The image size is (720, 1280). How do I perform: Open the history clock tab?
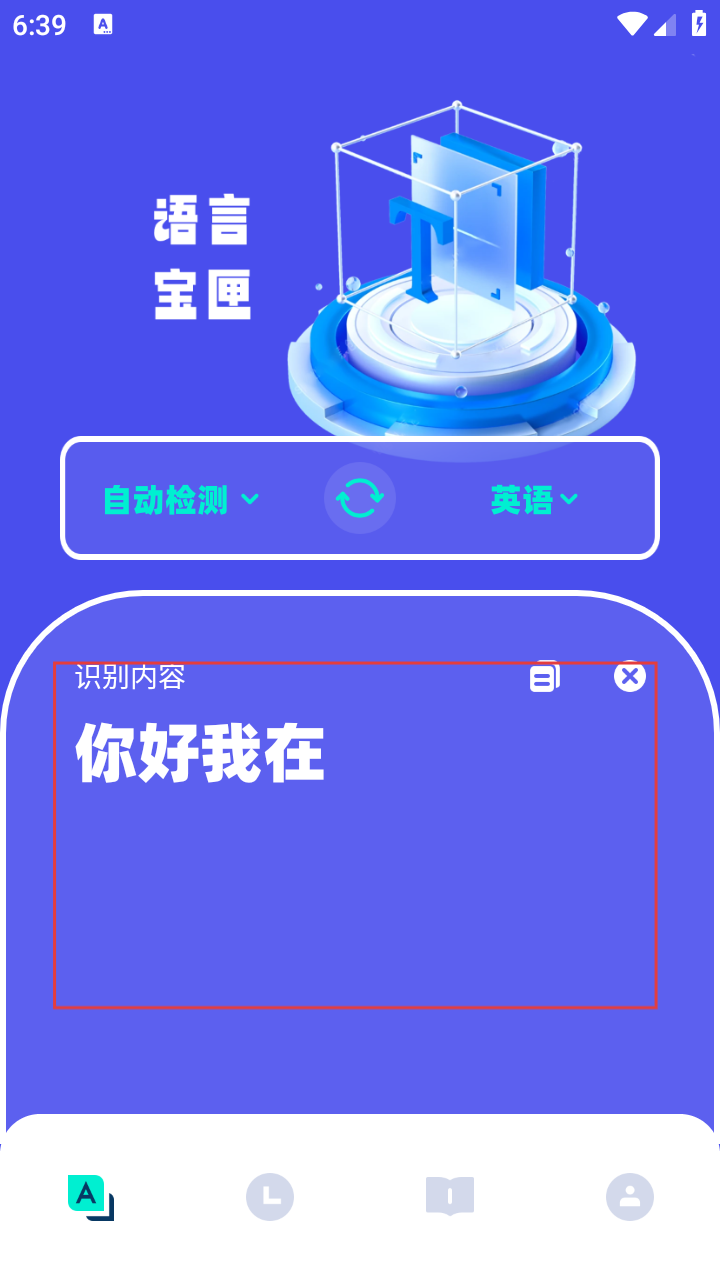(270, 1196)
